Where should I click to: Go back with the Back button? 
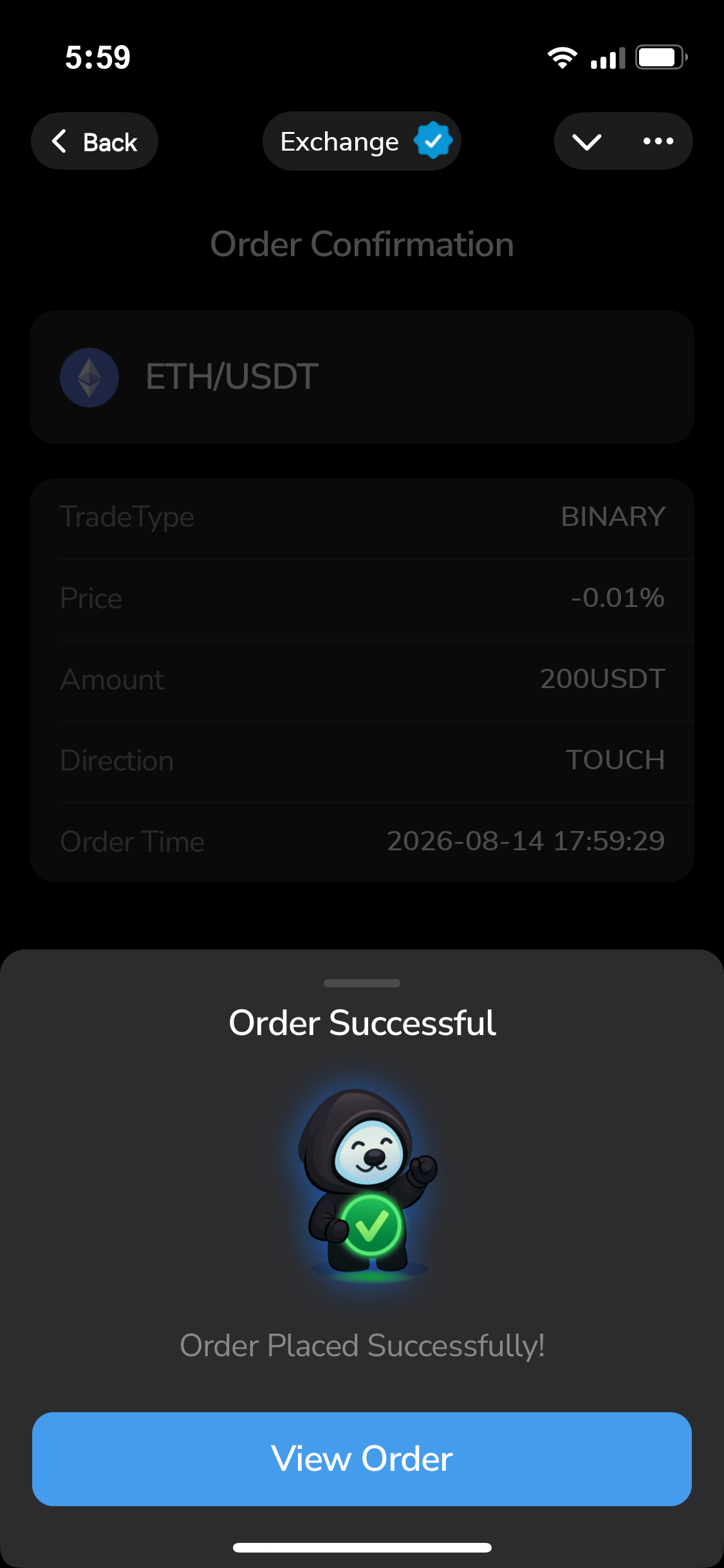point(95,142)
